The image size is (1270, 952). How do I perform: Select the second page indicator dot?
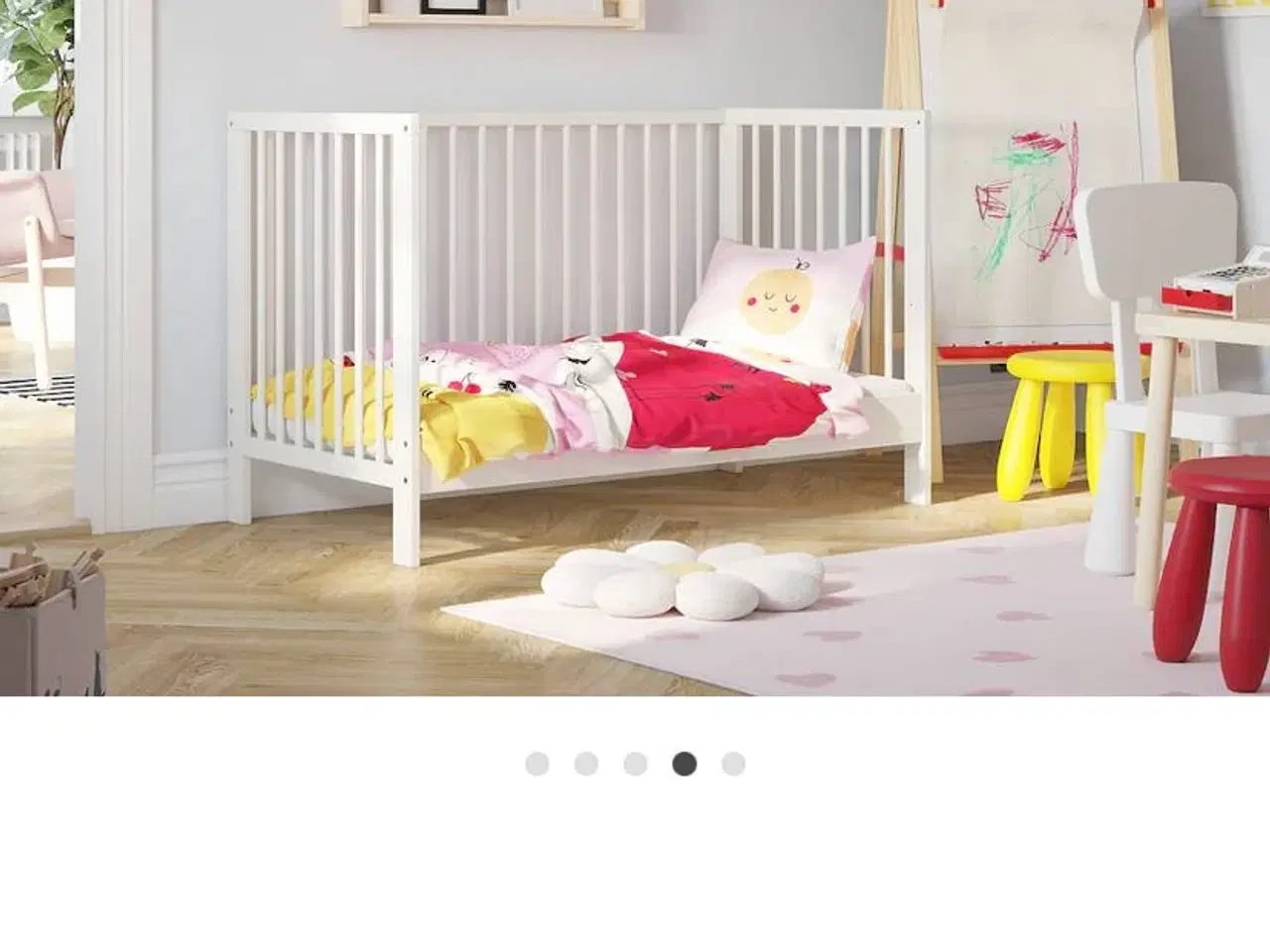(586, 764)
